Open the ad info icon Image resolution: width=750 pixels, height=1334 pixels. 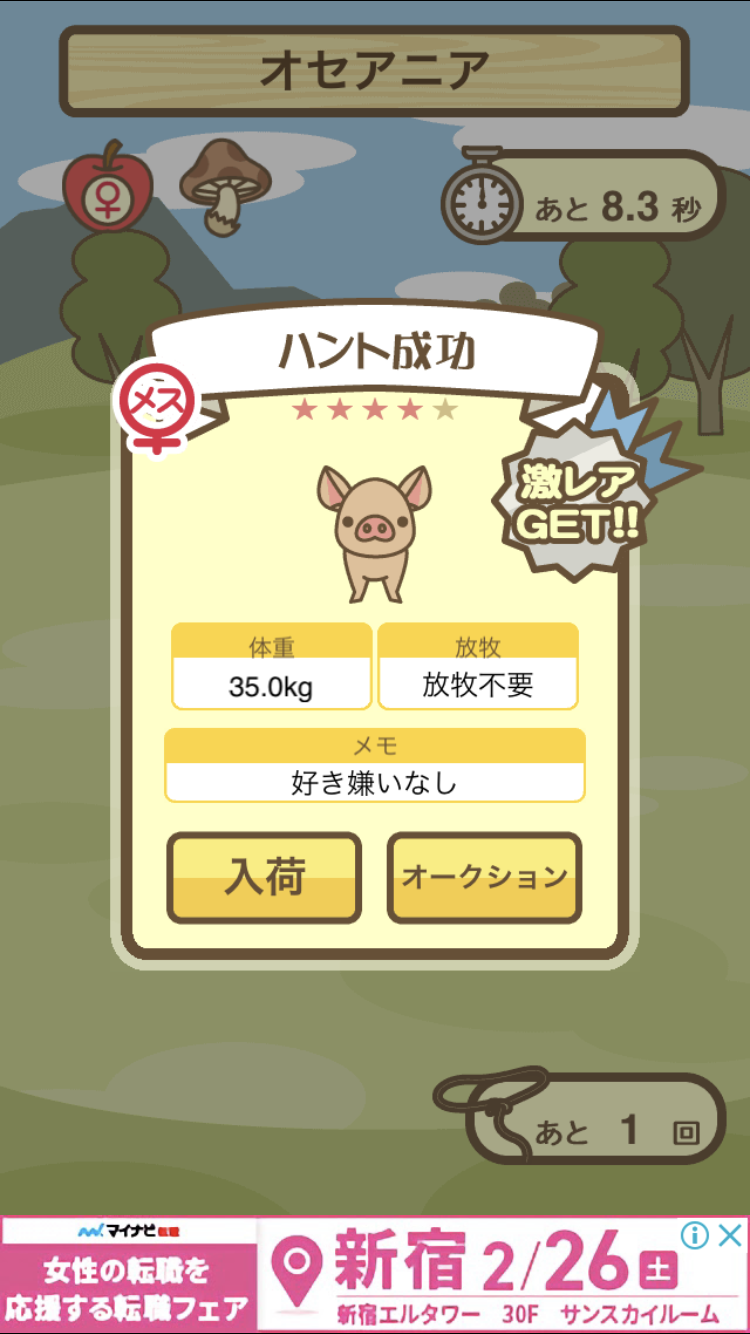coord(695,1235)
